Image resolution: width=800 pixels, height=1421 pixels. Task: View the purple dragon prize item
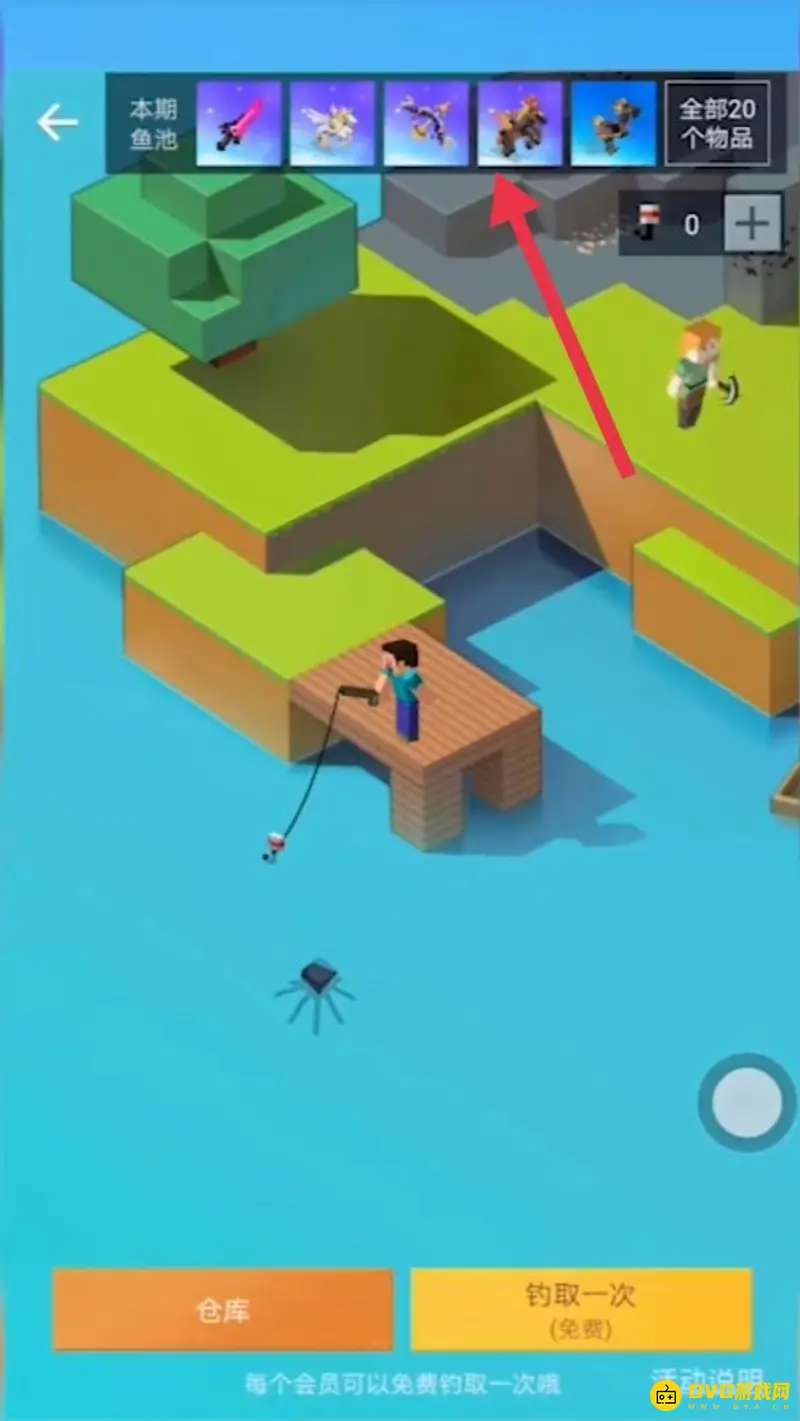(426, 124)
